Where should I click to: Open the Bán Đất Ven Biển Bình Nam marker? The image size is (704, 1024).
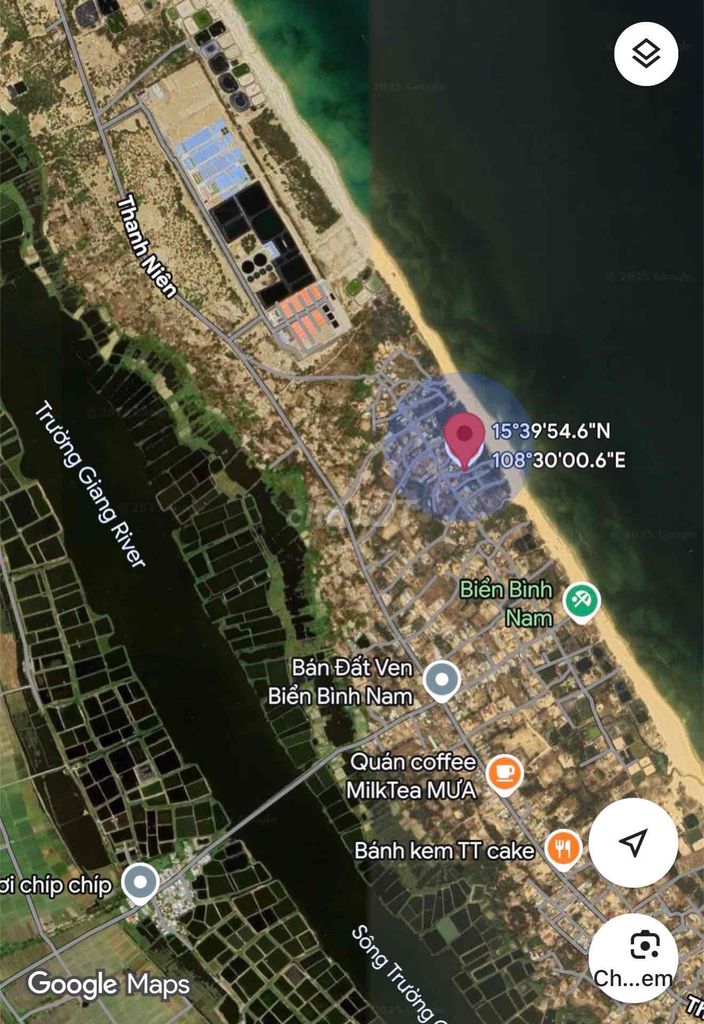click(441, 680)
